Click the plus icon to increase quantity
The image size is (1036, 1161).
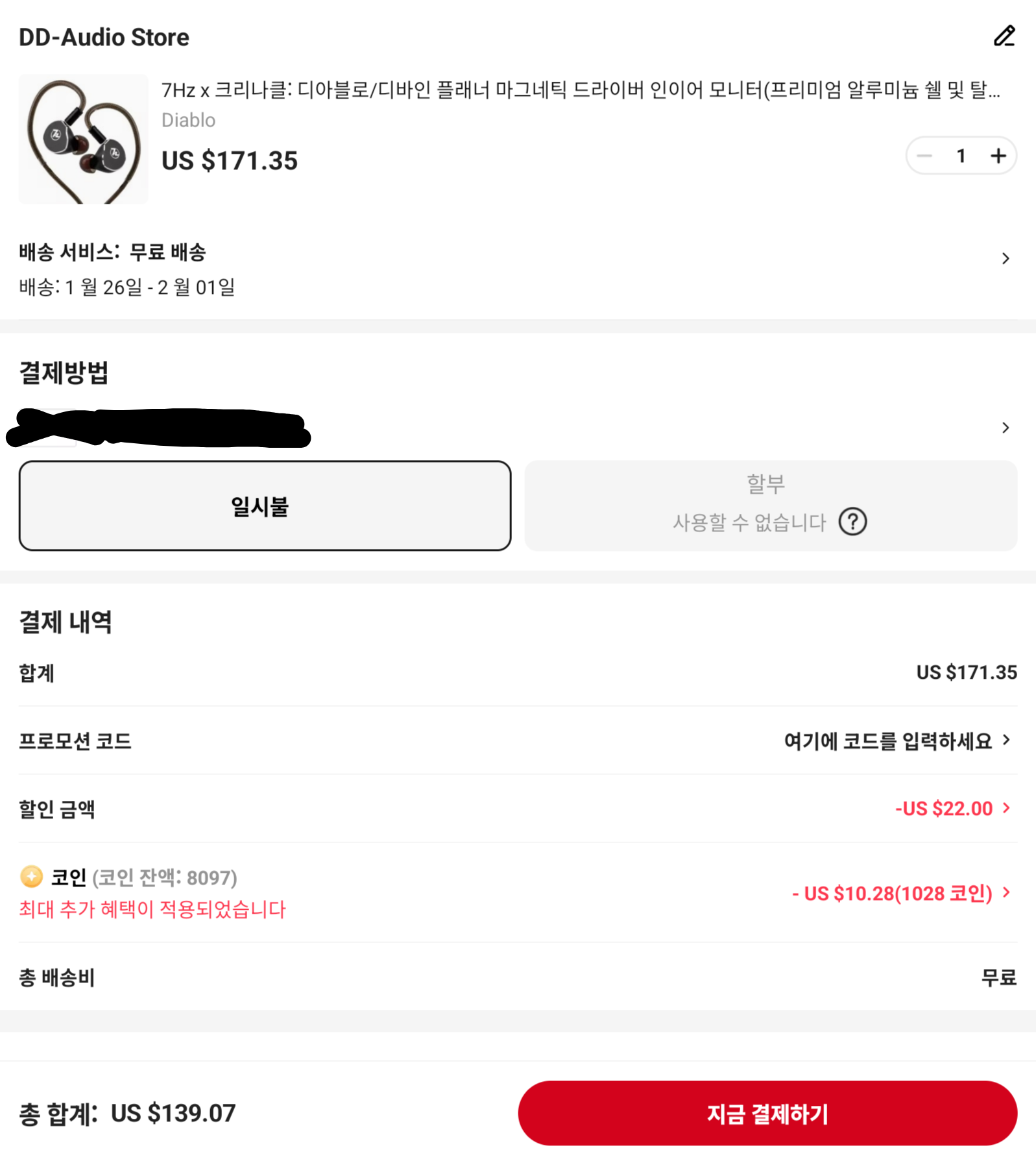[x=996, y=155]
